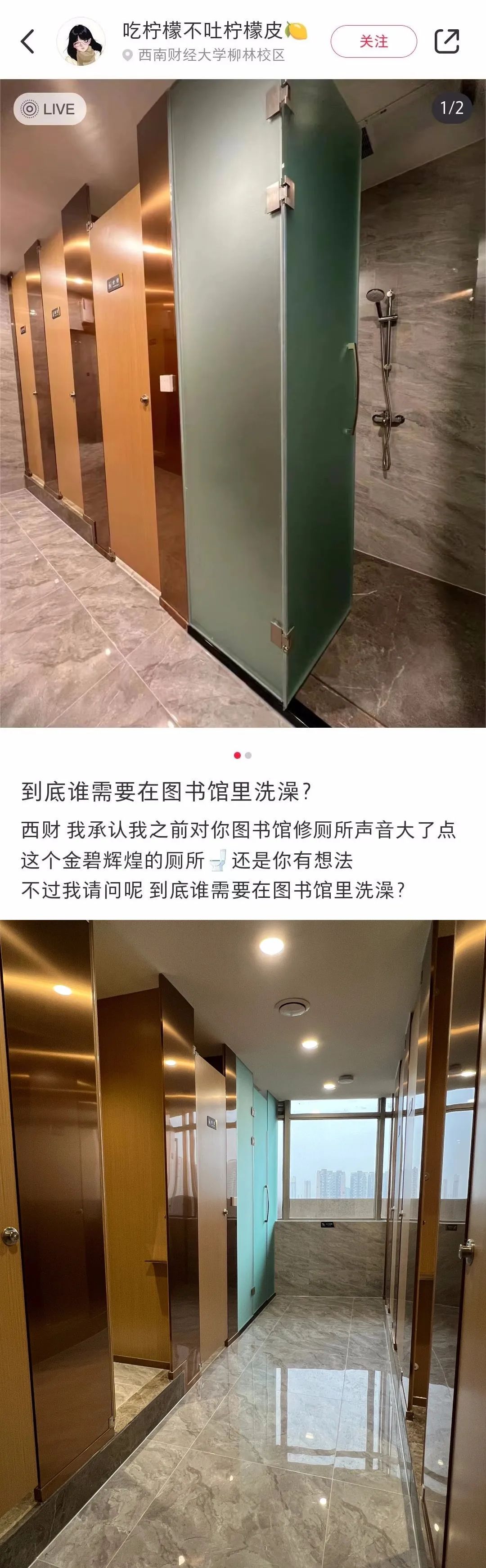Share this post via the share icon
The width and height of the screenshot is (486, 1568).
point(446,41)
